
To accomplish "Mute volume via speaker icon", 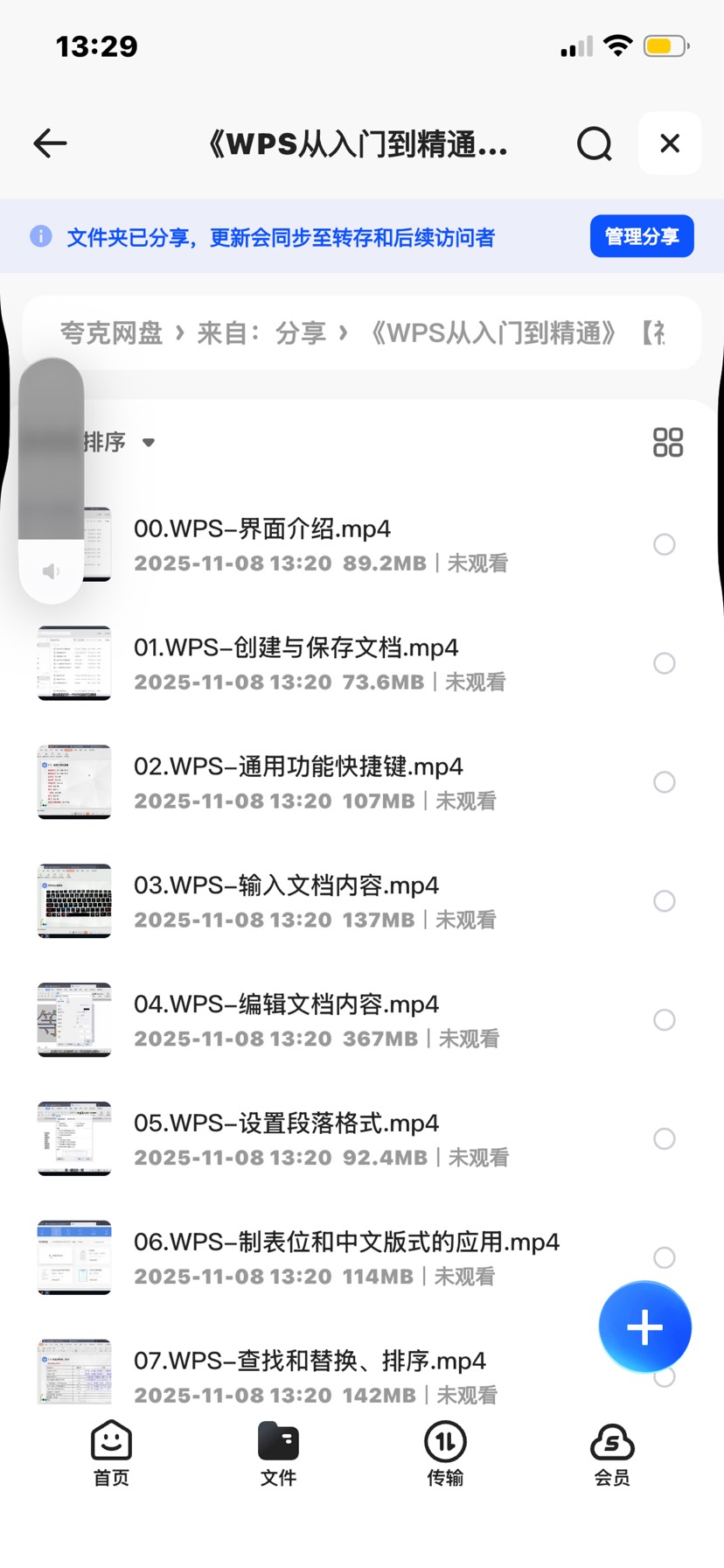I will [51, 571].
